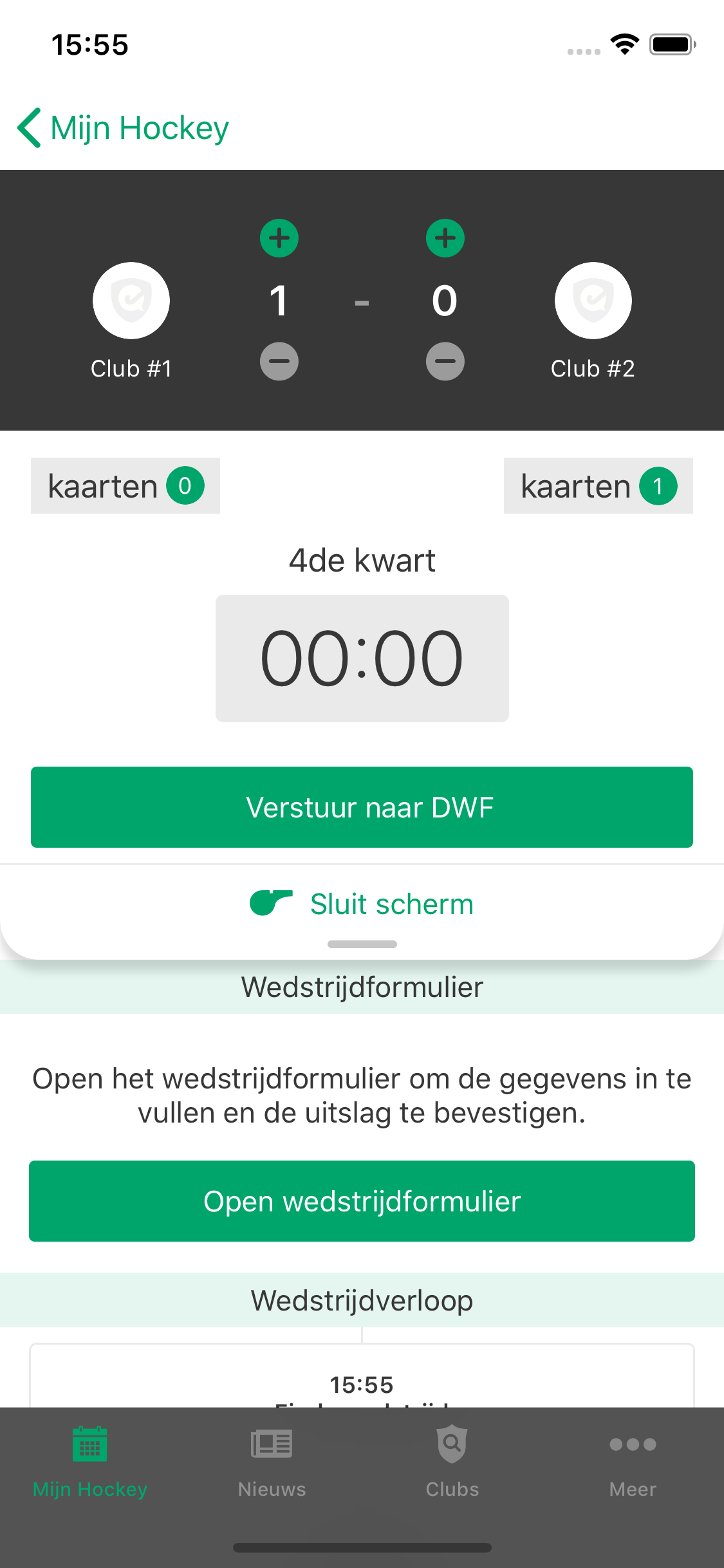Decrease Club #1 score with minus

(279, 361)
